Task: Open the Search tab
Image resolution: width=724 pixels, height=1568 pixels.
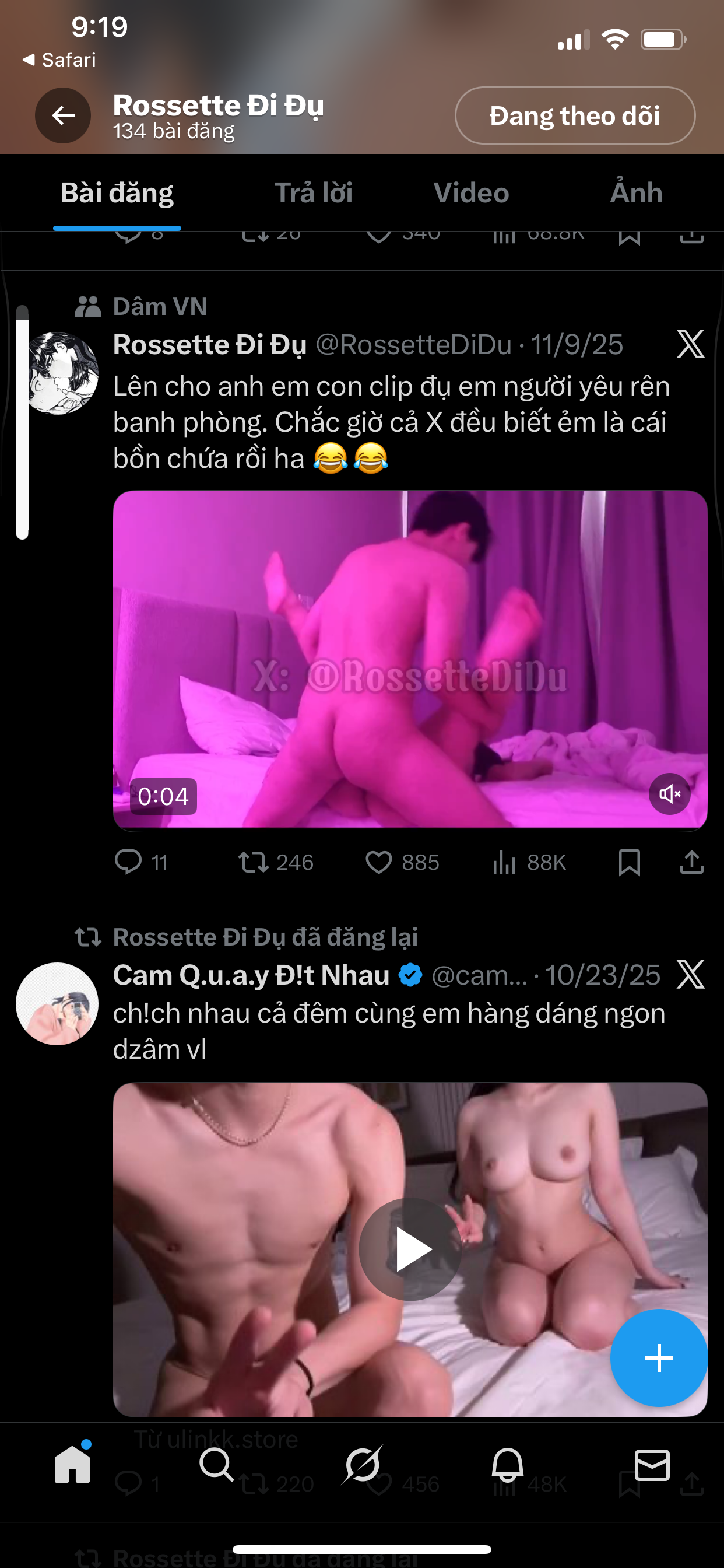Action: click(x=217, y=1465)
